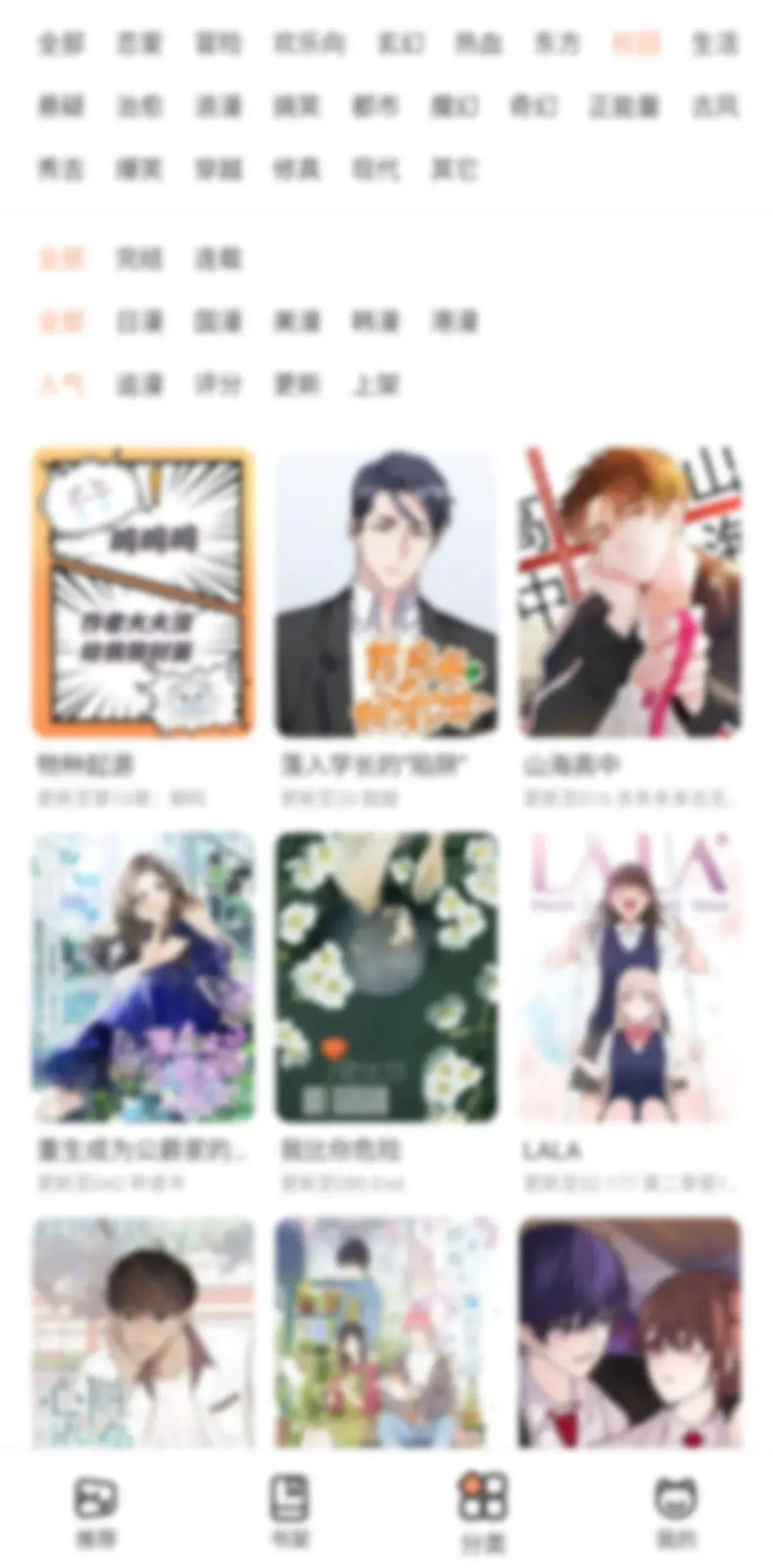Open the comic 物种起源
Viewport: 773px width, 1568px height.
coord(143,592)
